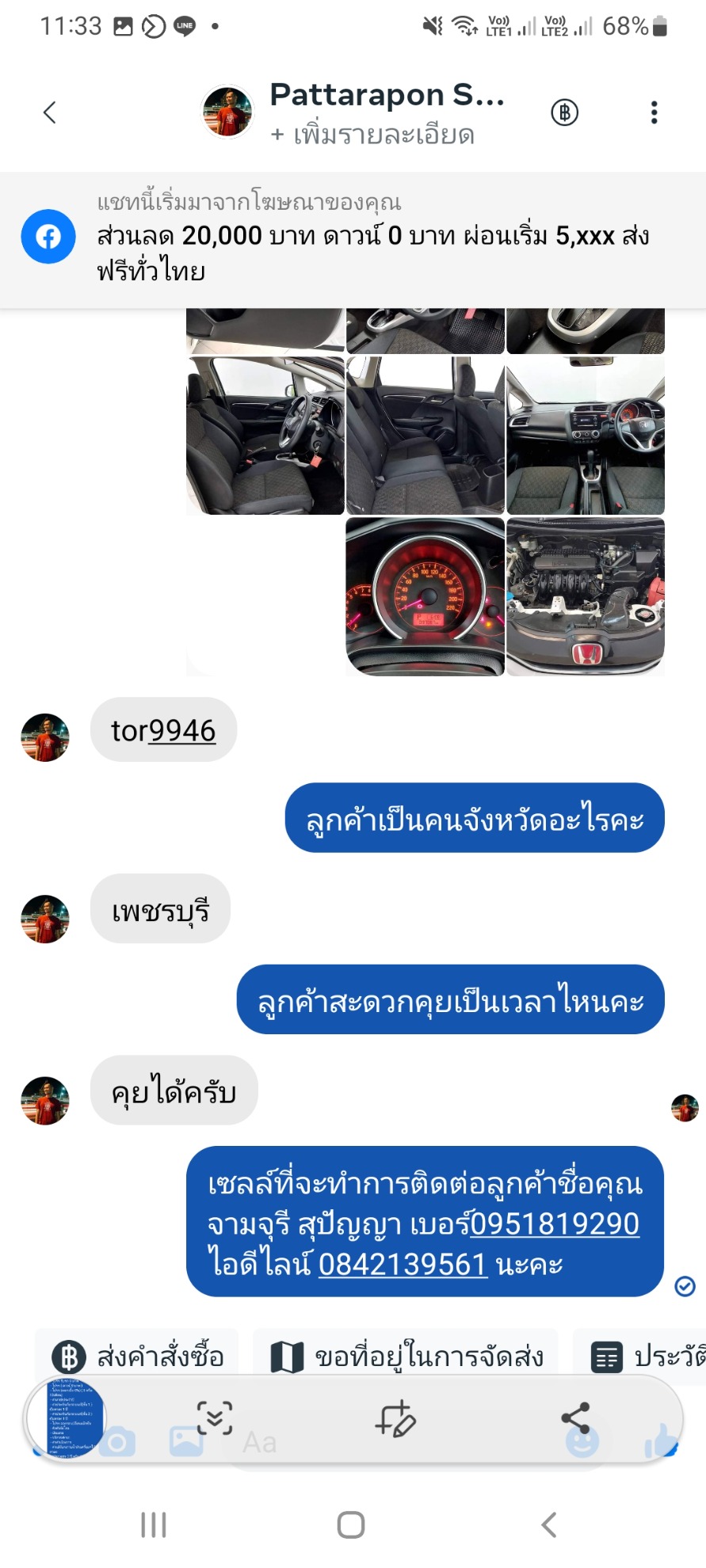This screenshot has height=1568, width=706.
Task: View the speedometer photo in the chat
Action: click(425, 597)
